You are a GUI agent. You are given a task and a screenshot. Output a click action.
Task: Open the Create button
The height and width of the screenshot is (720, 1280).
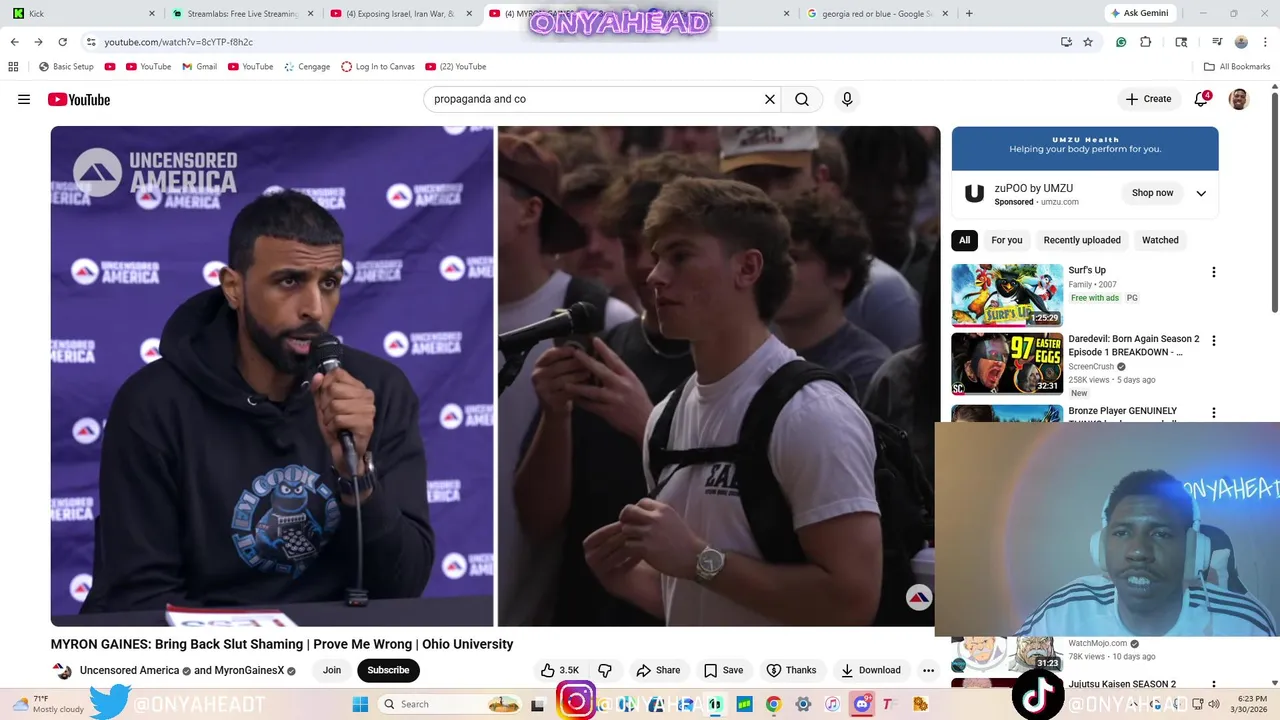1147,99
